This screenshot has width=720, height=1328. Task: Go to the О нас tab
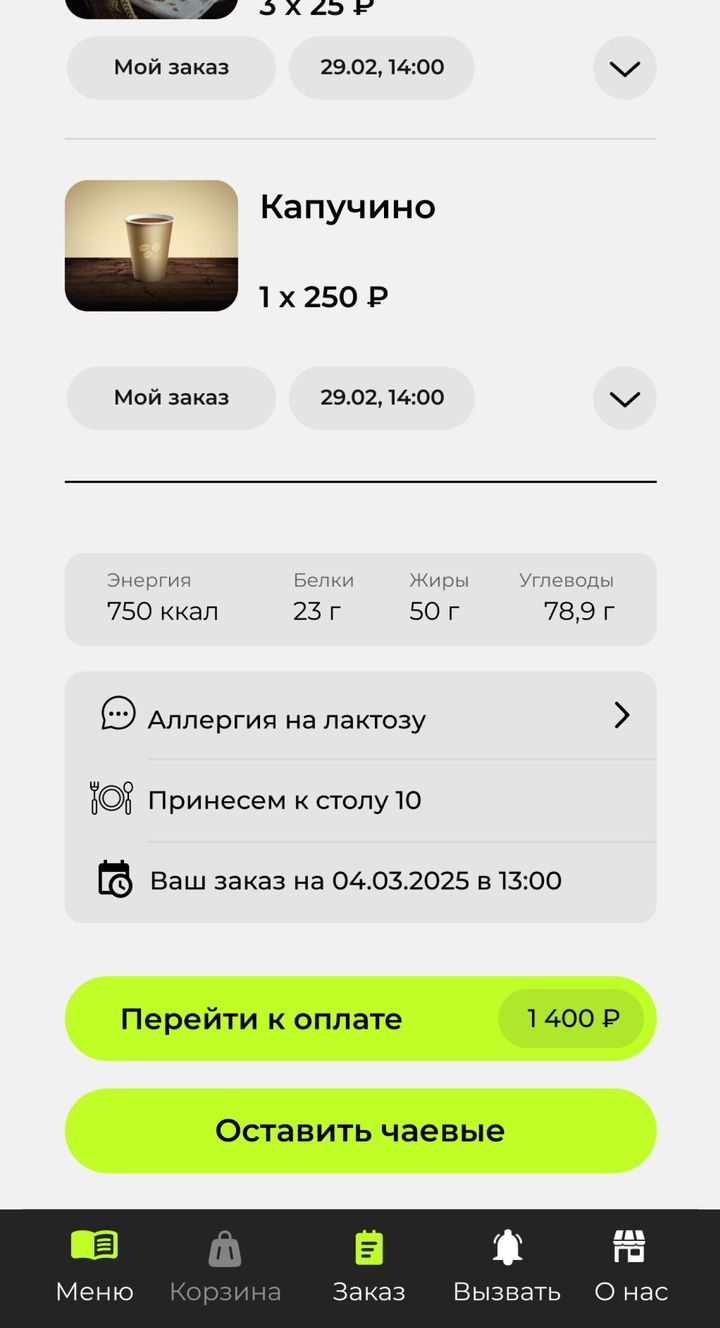pyautogui.click(x=631, y=1268)
